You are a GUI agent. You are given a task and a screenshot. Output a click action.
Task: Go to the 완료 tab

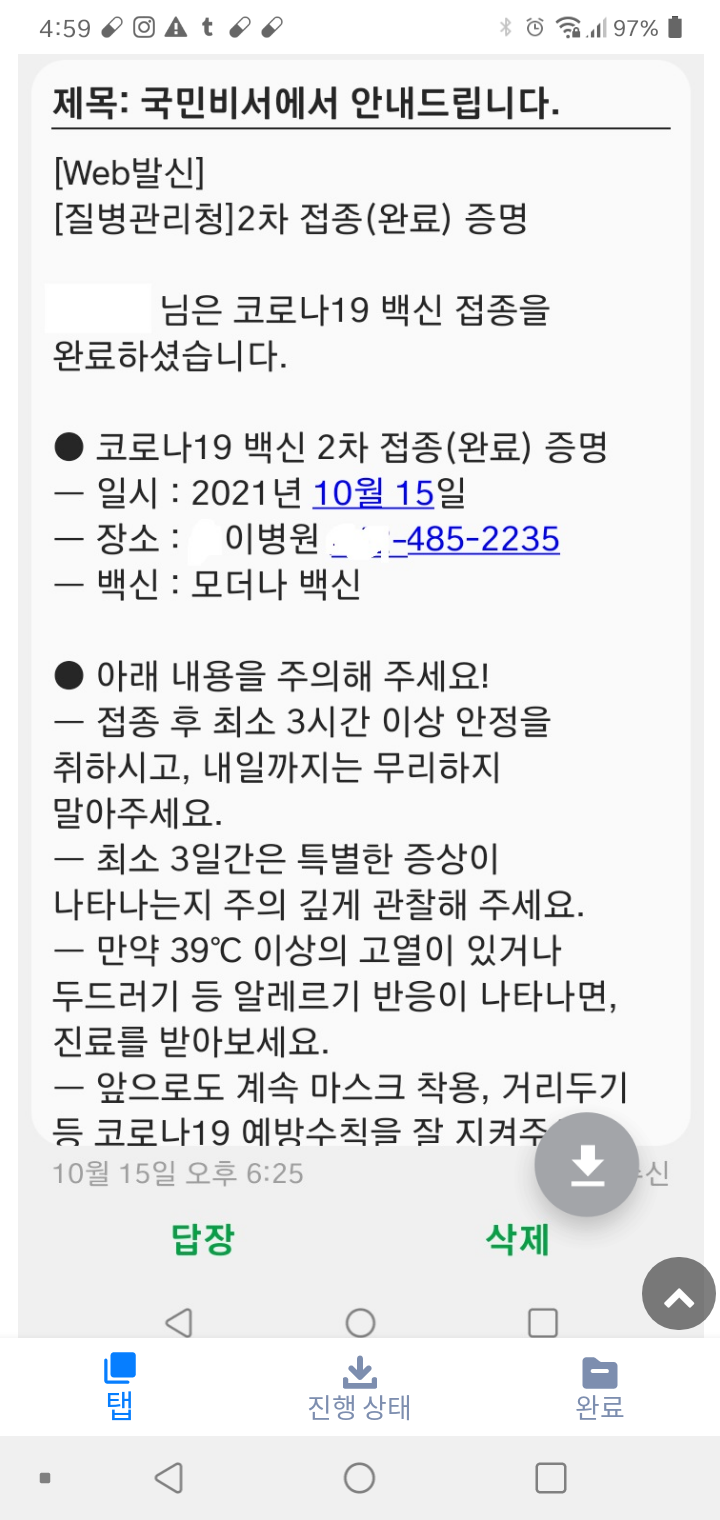(599, 1387)
